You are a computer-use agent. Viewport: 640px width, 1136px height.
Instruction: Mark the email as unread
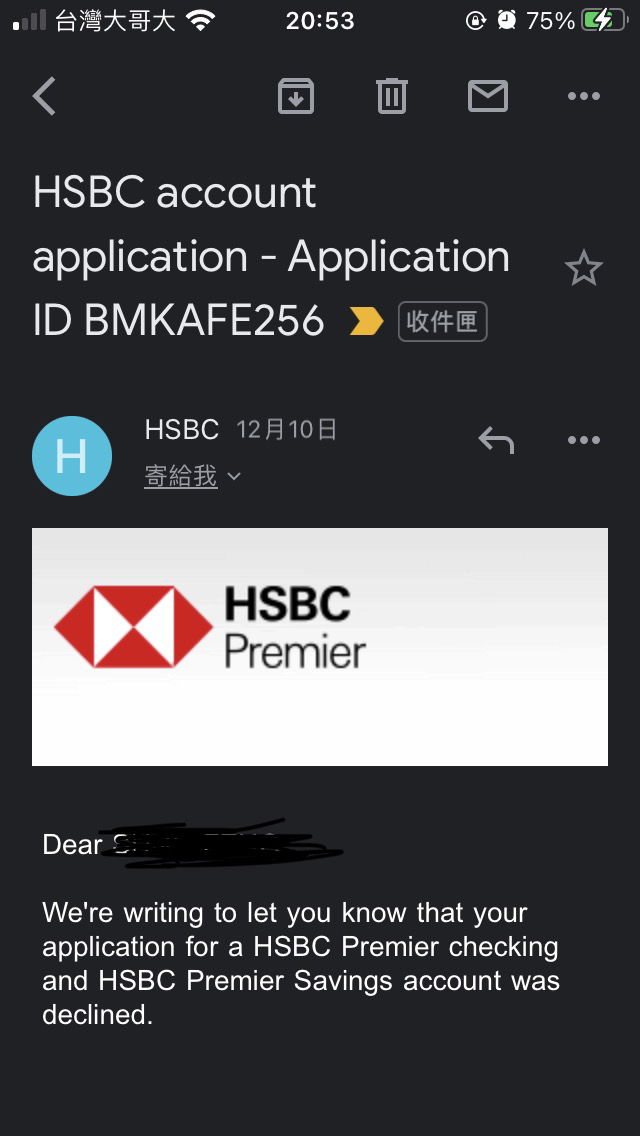488,96
